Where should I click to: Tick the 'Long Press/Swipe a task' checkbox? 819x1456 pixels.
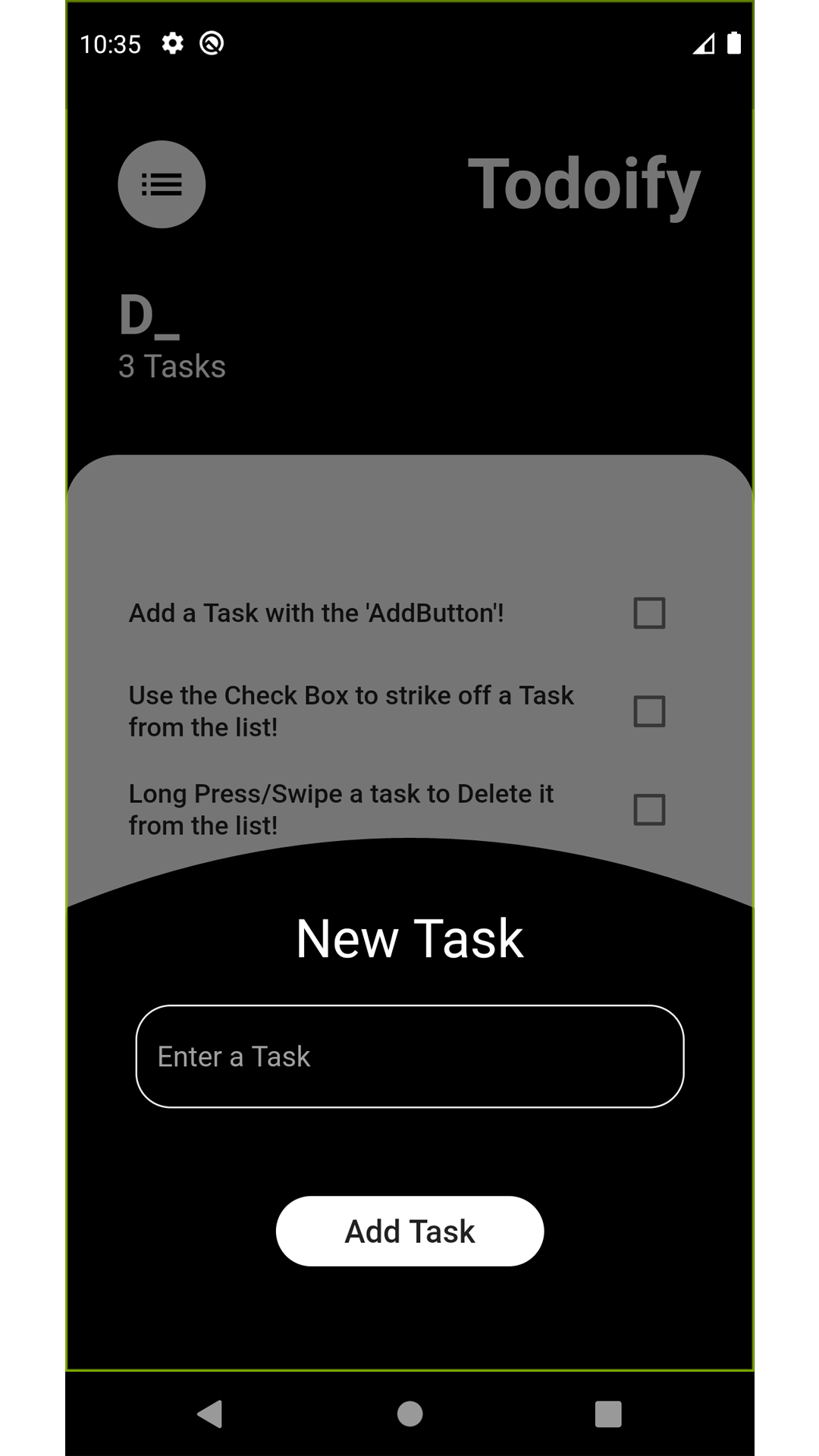tap(649, 810)
